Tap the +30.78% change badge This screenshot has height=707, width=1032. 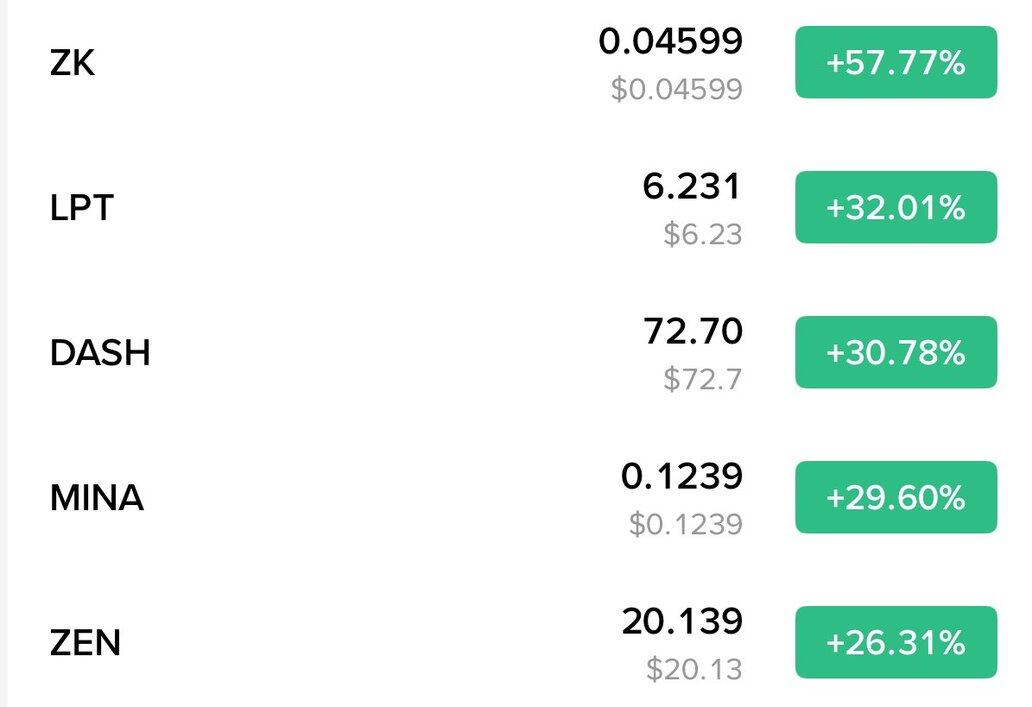click(x=895, y=352)
